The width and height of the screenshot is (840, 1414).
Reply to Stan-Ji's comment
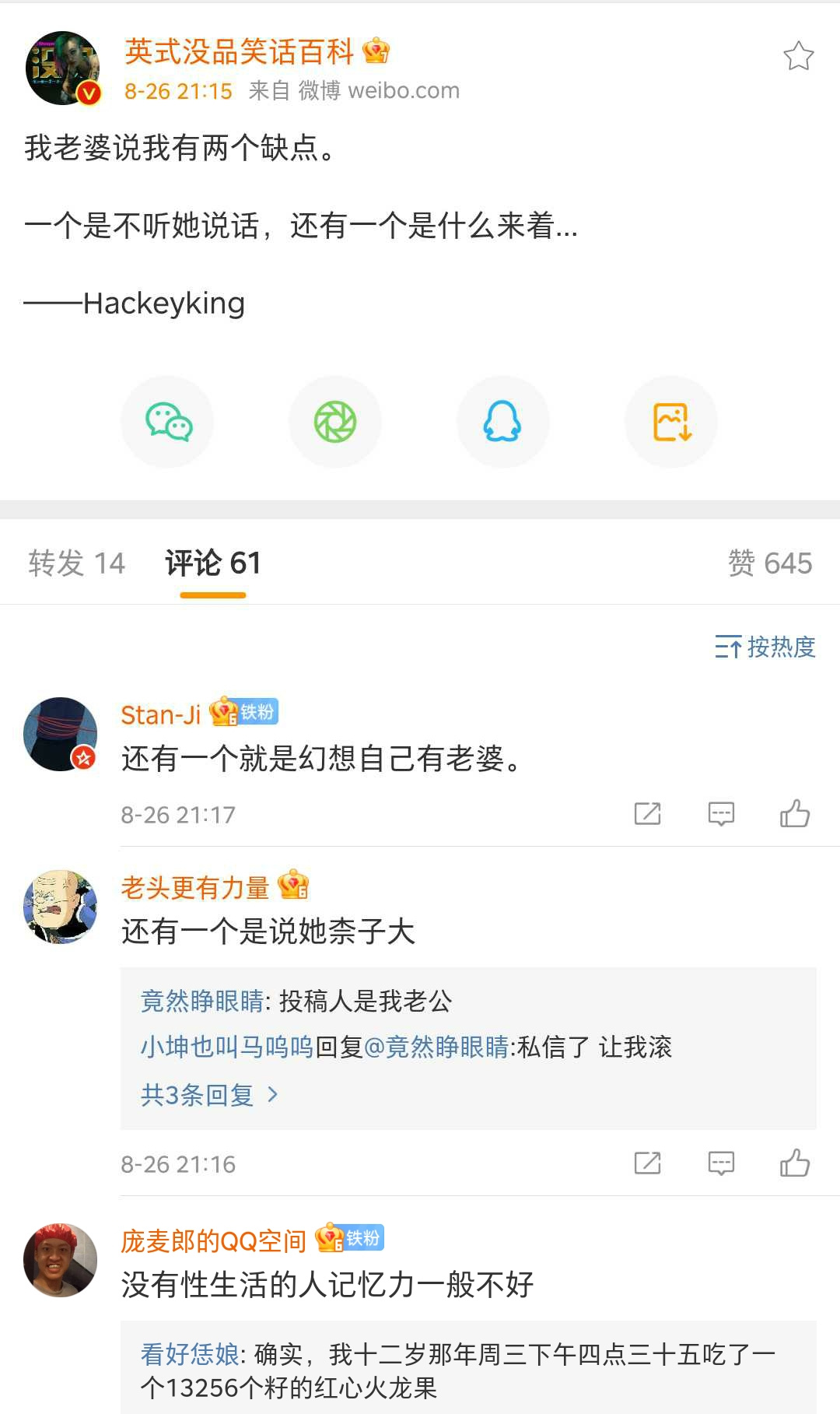point(721,814)
